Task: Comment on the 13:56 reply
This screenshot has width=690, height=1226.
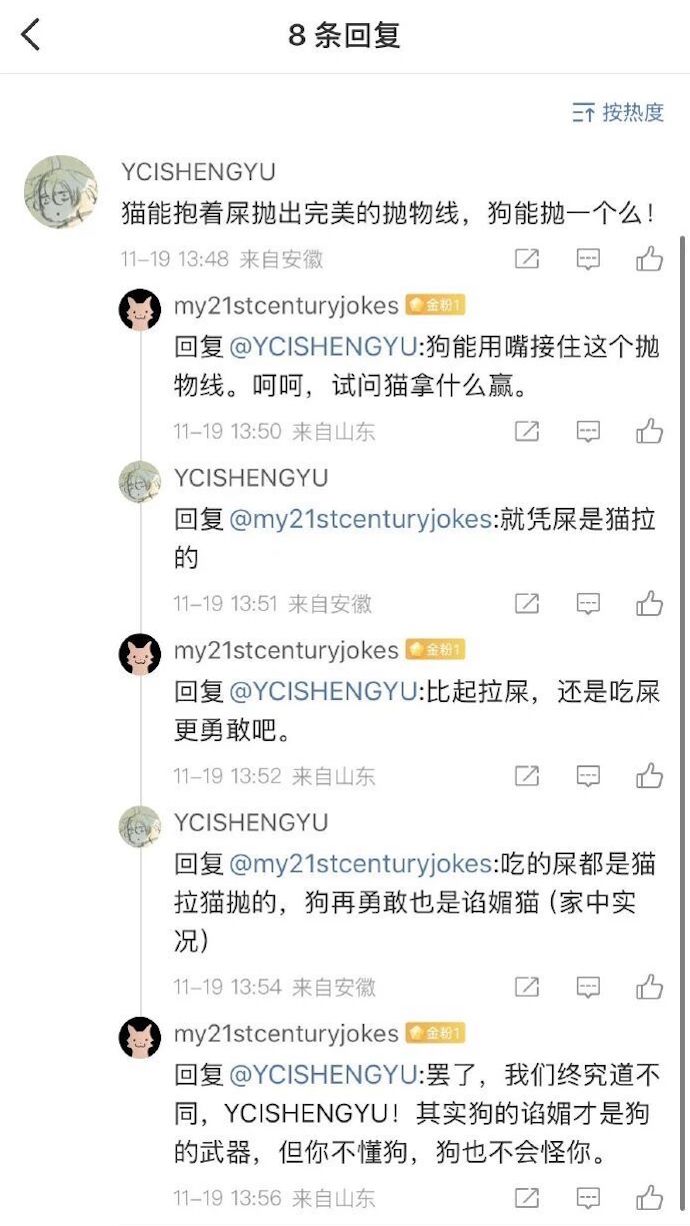Action: 588,1197
